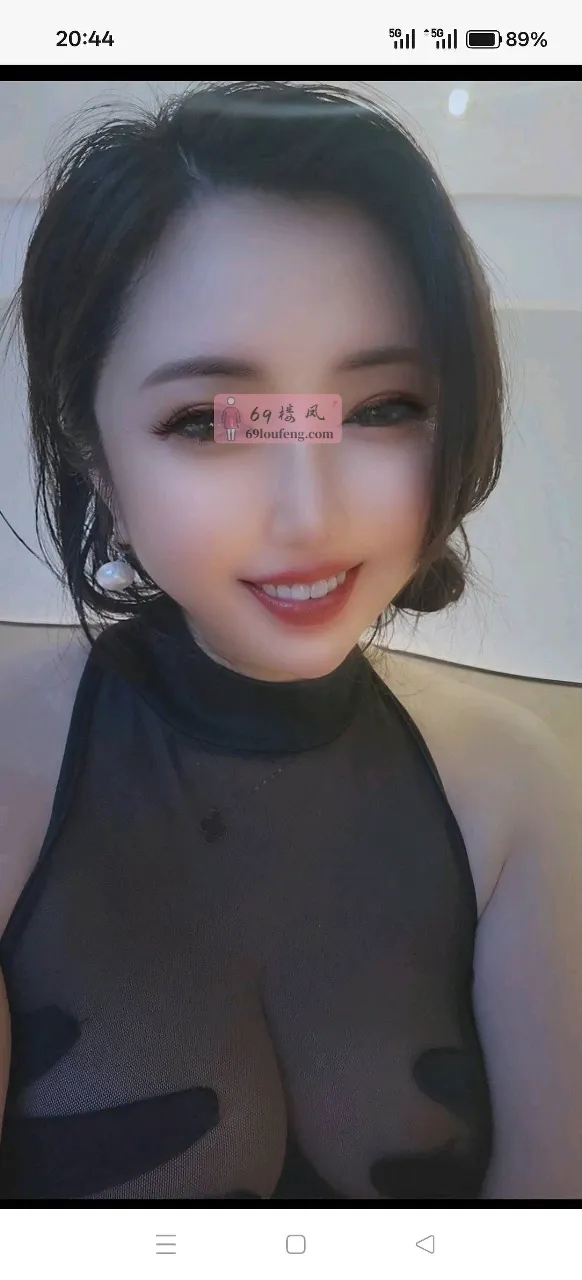Go back using the navigation bar triangle

click(x=425, y=1244)
